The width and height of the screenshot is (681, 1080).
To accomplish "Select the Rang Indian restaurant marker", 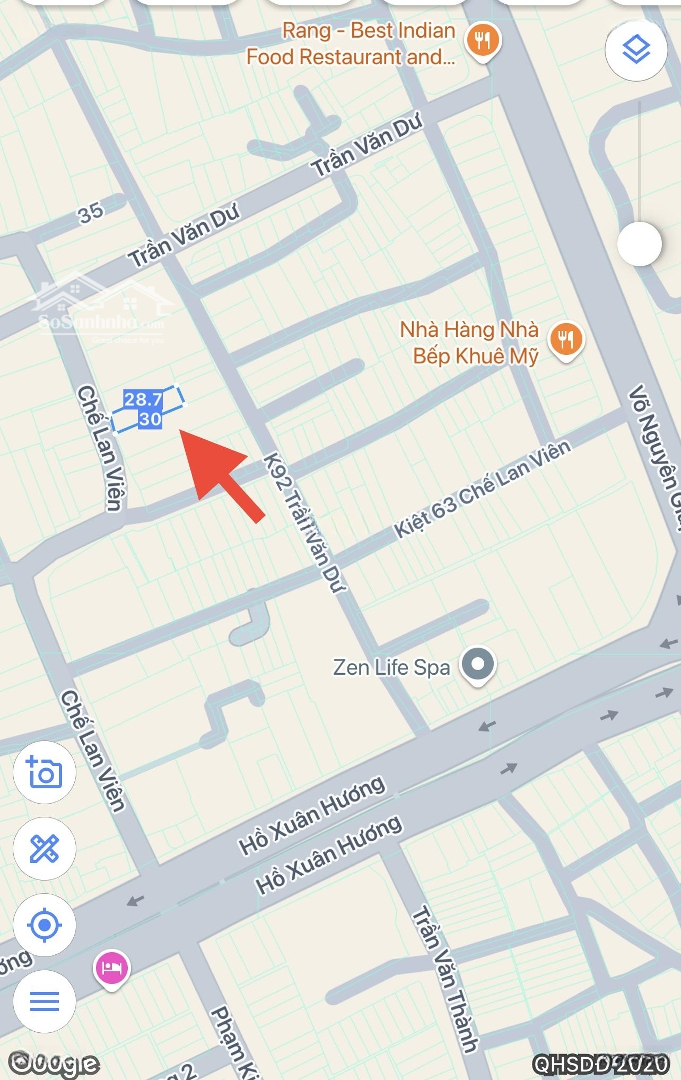I will coord(485,41).
